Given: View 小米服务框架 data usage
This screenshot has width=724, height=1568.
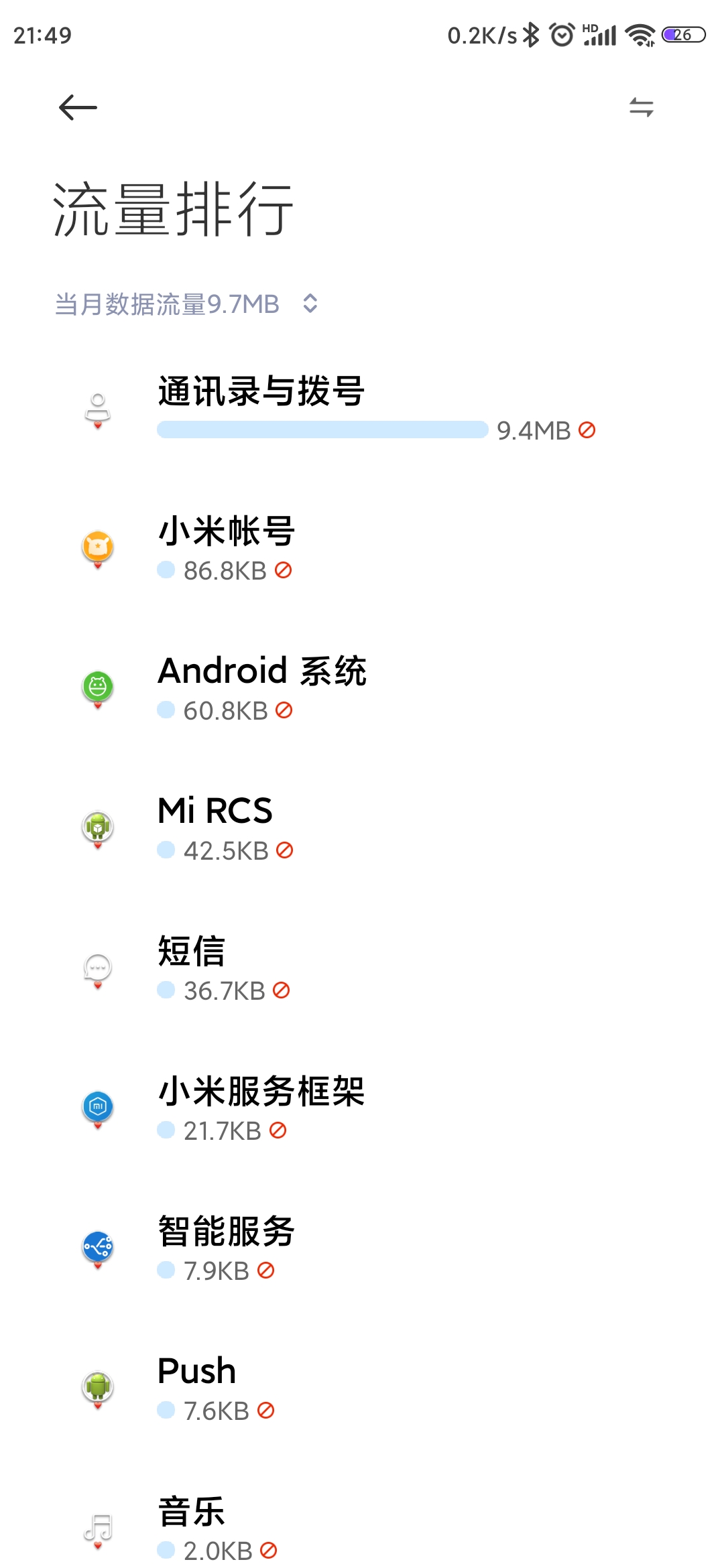Looking at the screenshot, I should tap(362, 1109).
